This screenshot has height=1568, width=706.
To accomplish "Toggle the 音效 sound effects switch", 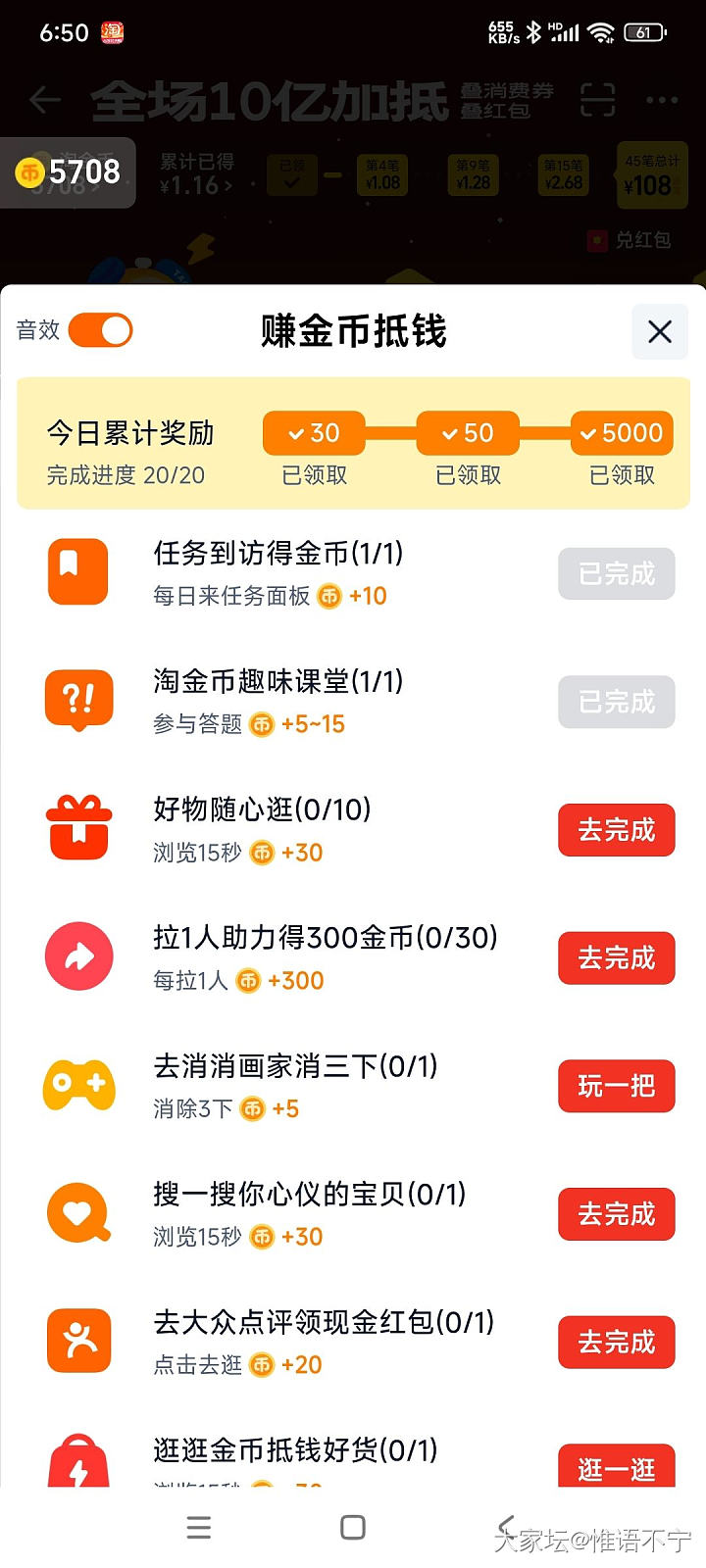I will pyautogui.click(x=100, y=330).
